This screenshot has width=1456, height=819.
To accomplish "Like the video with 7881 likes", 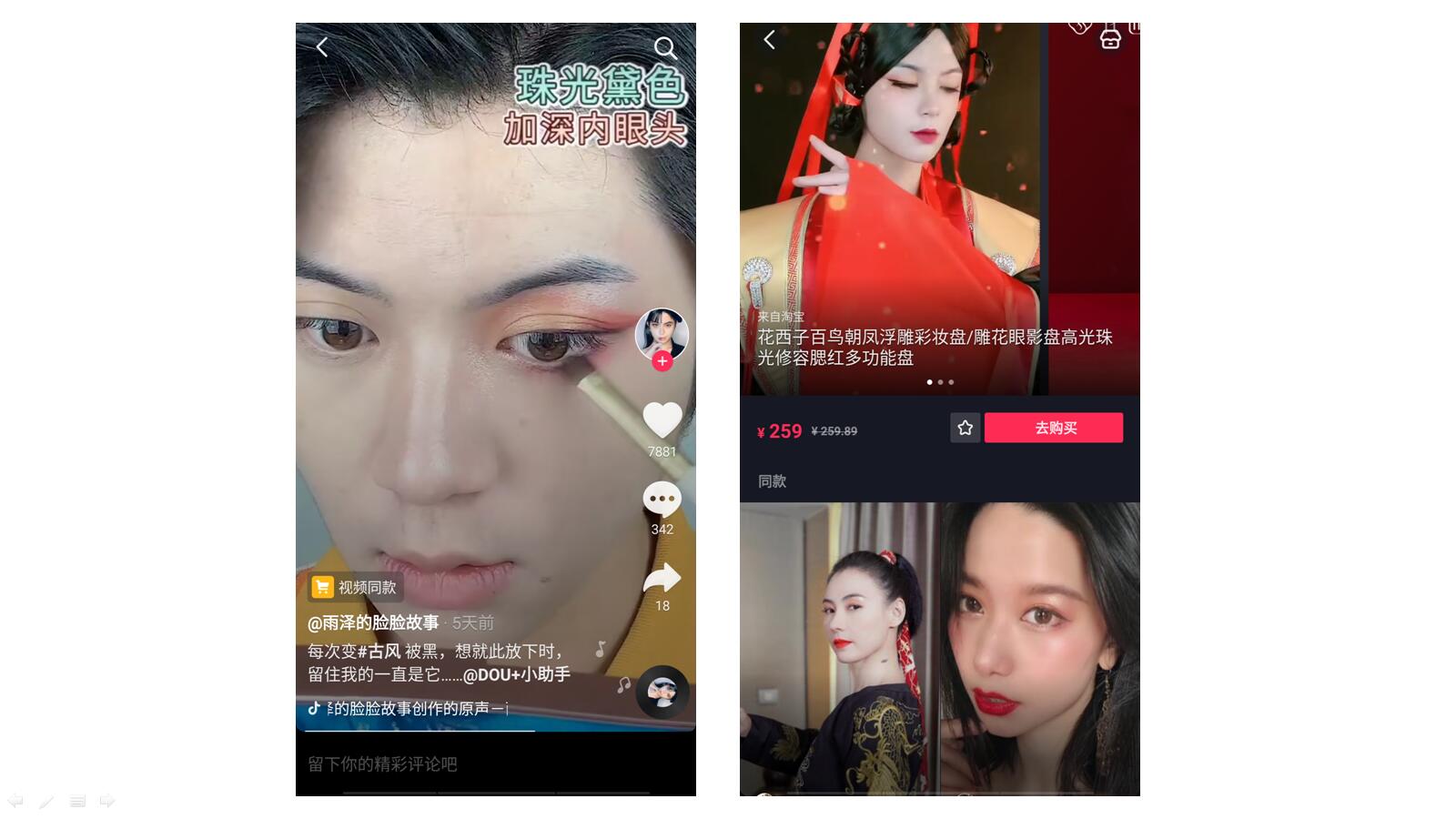I will (662, 420).
